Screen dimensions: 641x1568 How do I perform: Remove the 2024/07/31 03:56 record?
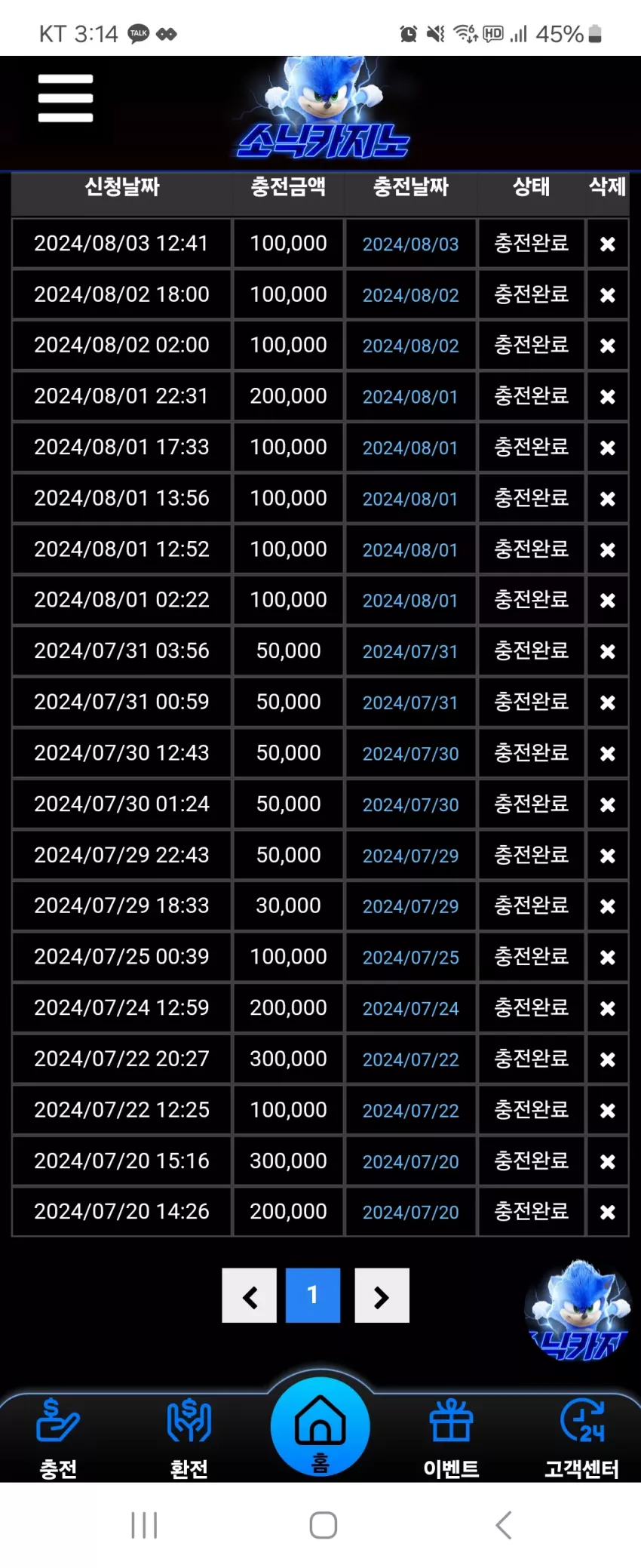tap(607, 651)
